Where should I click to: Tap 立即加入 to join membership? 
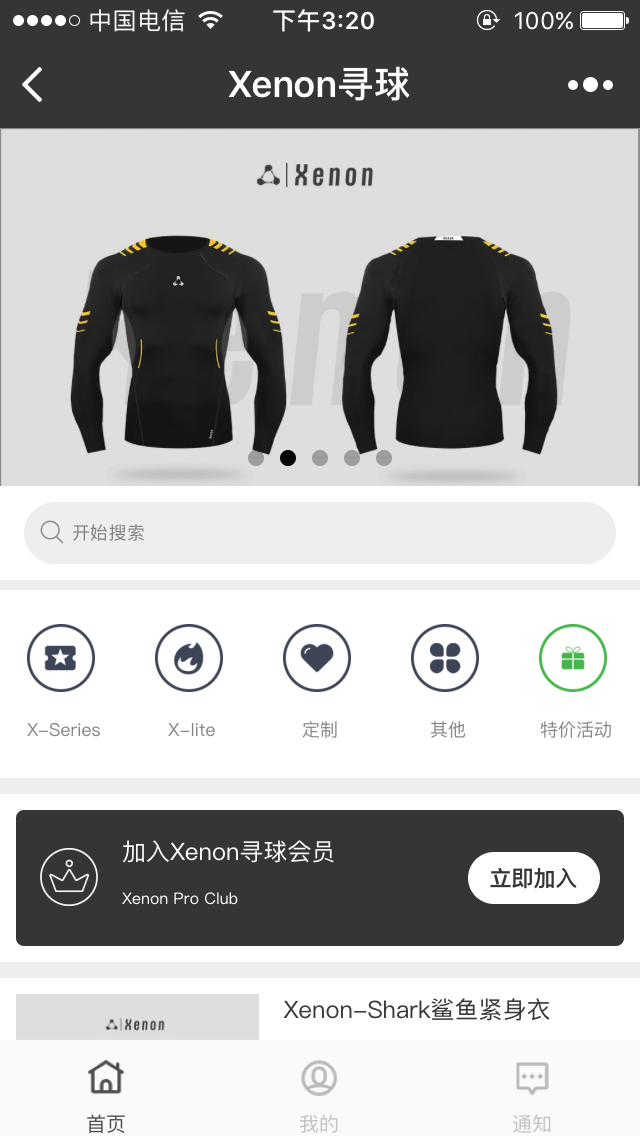tap(533, 878)
